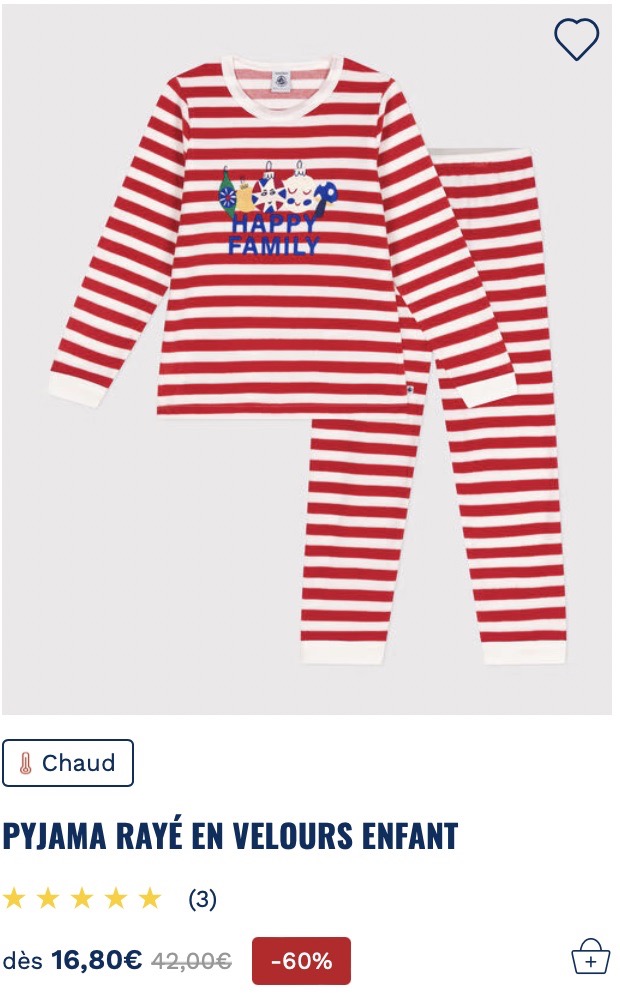Add the pyjama to the shopping basket
Viewport: 620px width, 1000px height.
(591, 957)
